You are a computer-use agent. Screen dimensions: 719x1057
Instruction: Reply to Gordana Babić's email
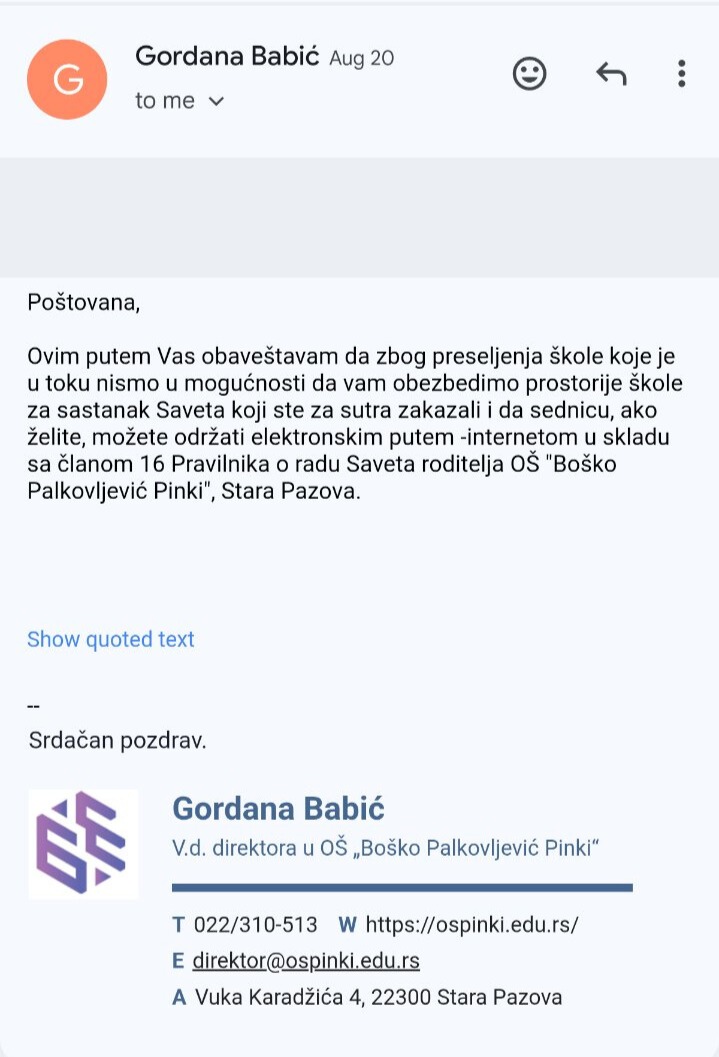[x=610, y=73]
